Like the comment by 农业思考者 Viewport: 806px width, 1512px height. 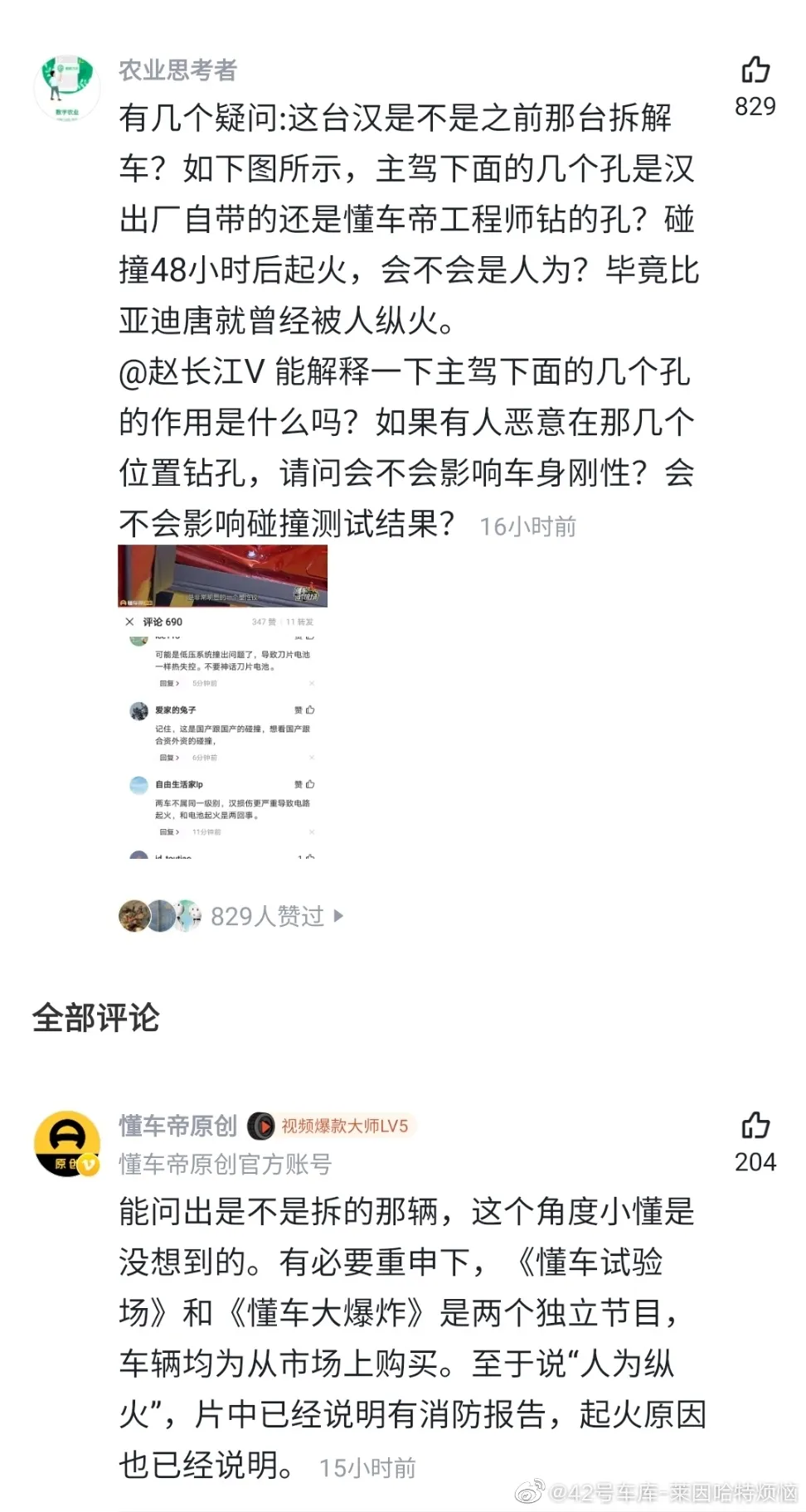[755, 71]
